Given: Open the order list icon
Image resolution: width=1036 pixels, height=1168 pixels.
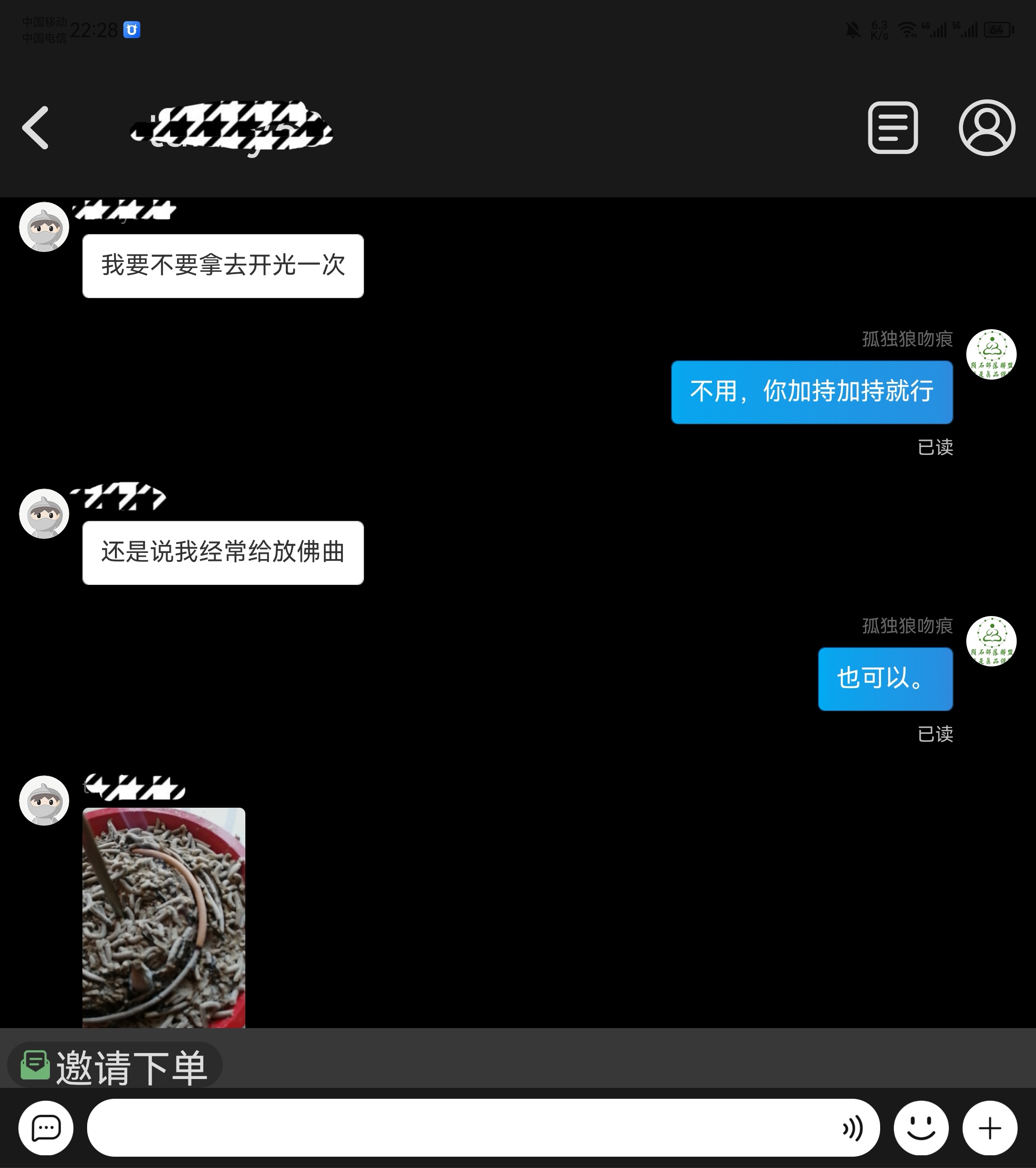Looking at the screenshot, I should point(892,128).
